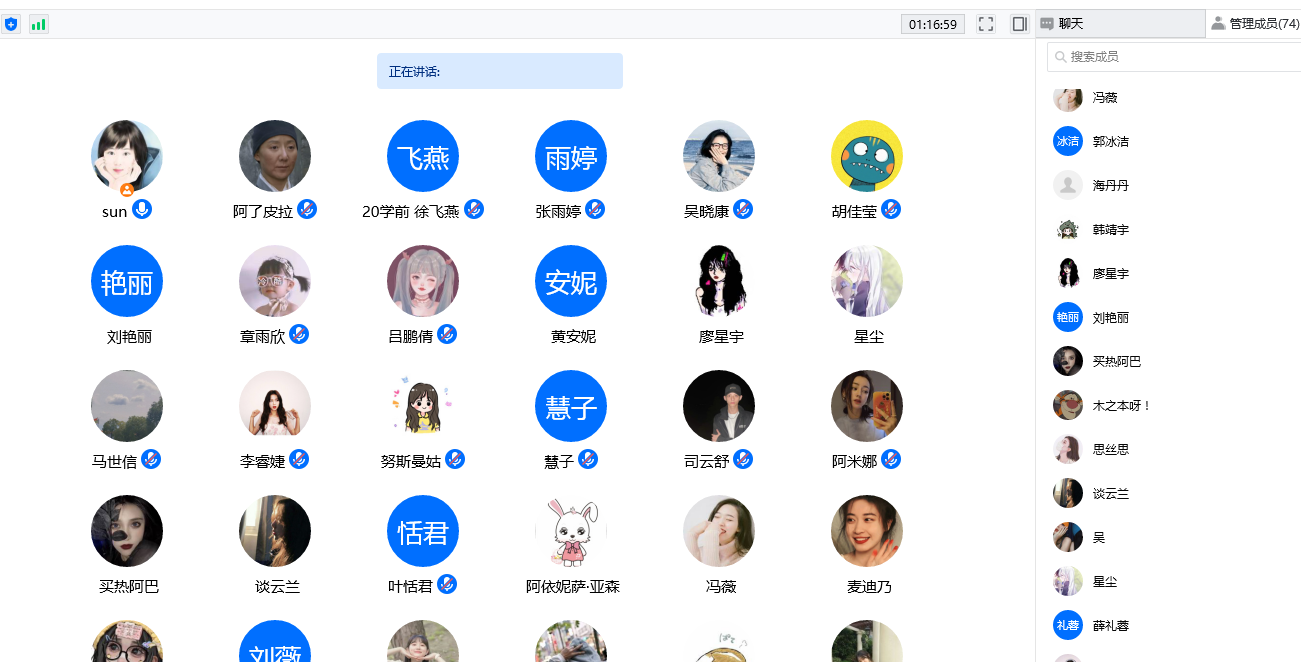Open 吴晓康's participant tile
This screenshot has height=662, width=1301.
pos(719,157)
